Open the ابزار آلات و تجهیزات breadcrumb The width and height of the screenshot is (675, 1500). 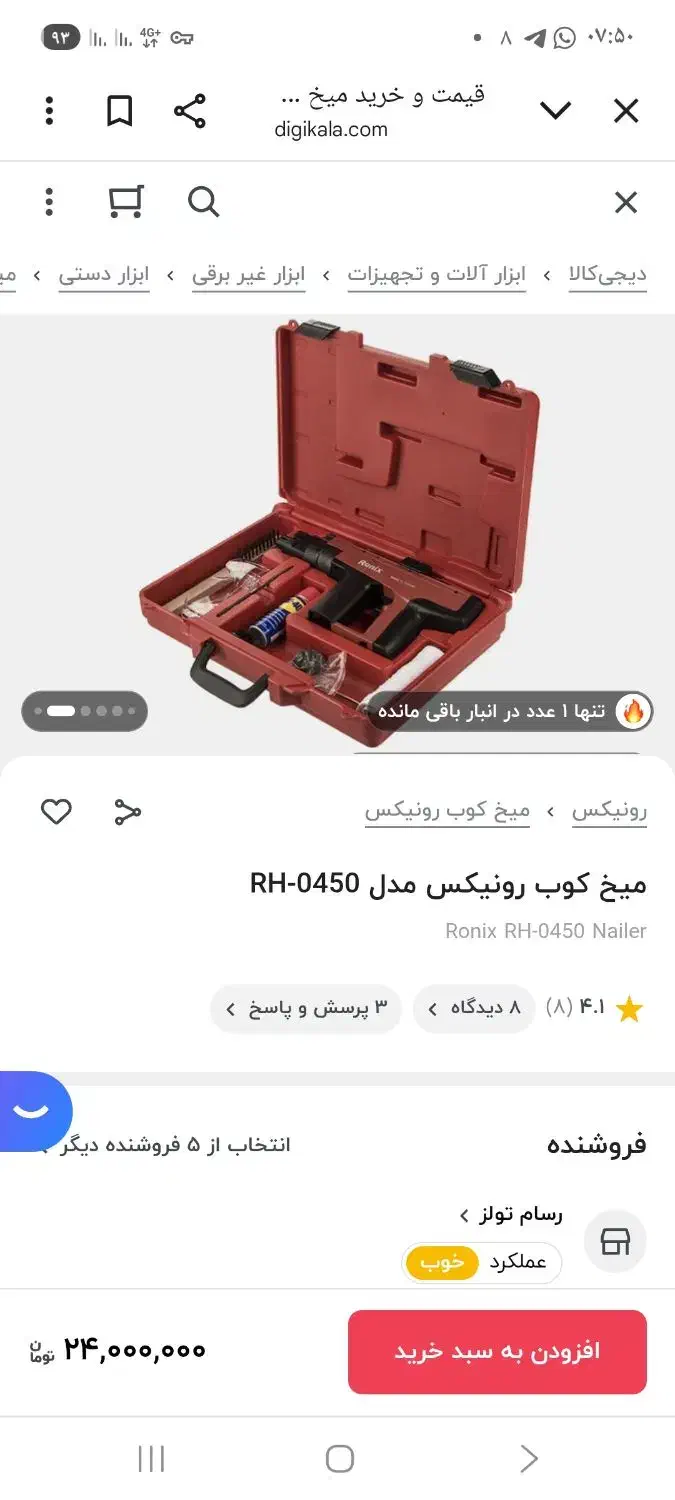pos(437,275)
